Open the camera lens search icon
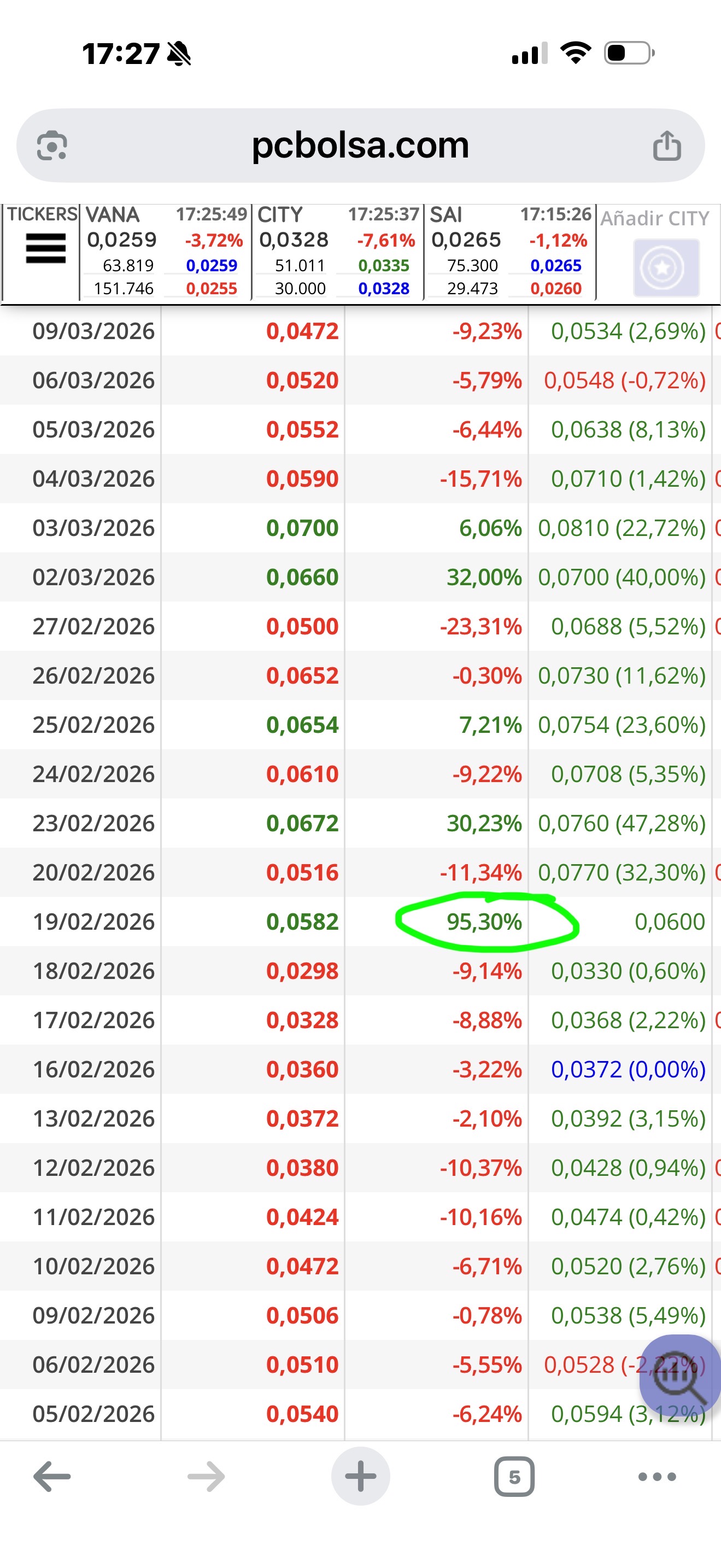This screenshot has width=721, height=1568. point(52,146)
